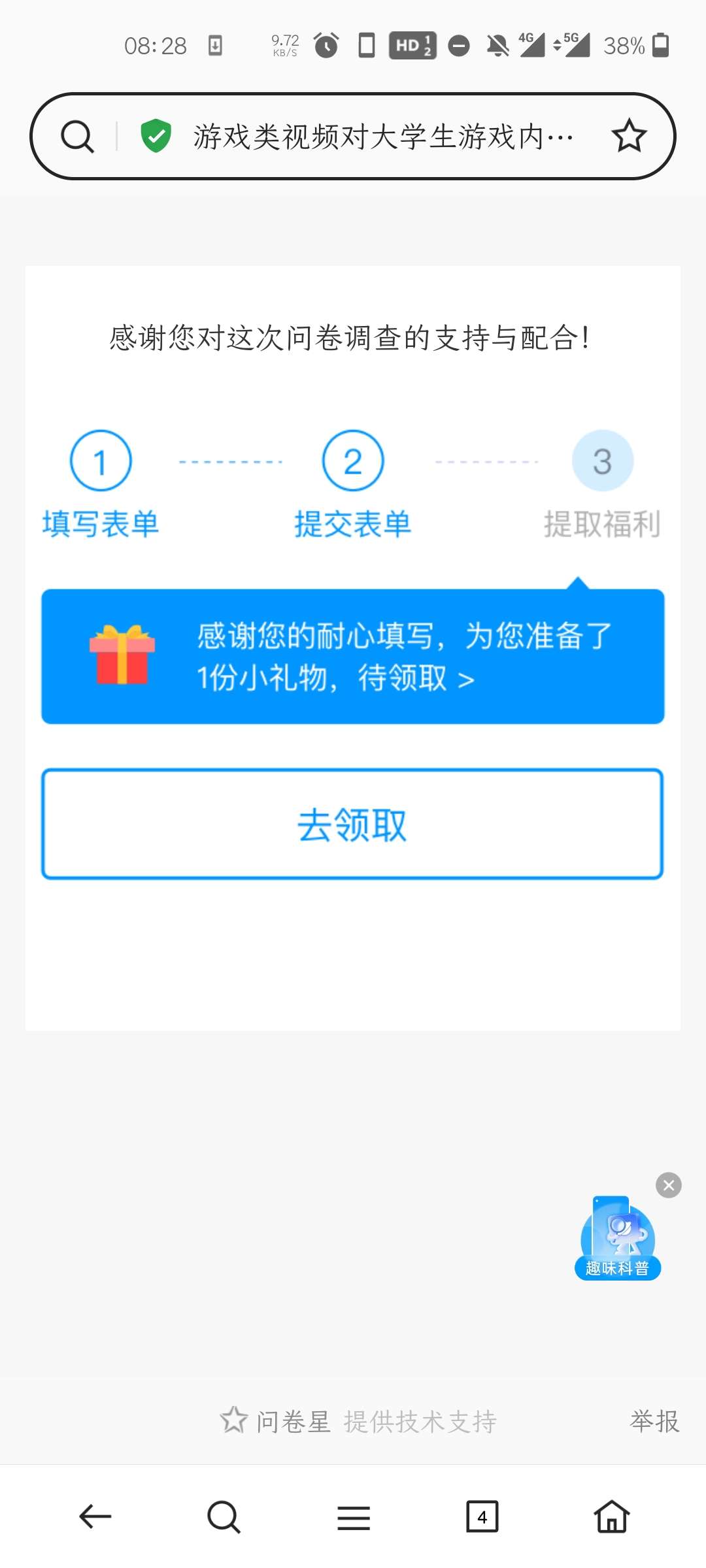Tap the 去领取 button
Screen dimensions: 706x1568
(x=353, y=825)
